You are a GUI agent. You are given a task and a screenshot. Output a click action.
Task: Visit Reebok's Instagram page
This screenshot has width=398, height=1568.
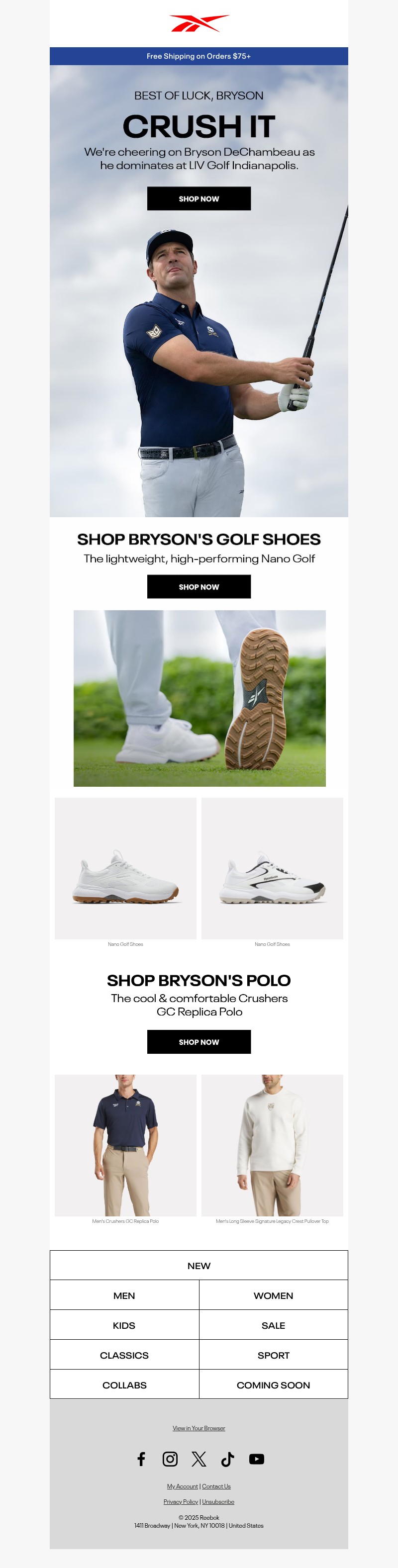pyautogui.click(x=170, y=1459)
